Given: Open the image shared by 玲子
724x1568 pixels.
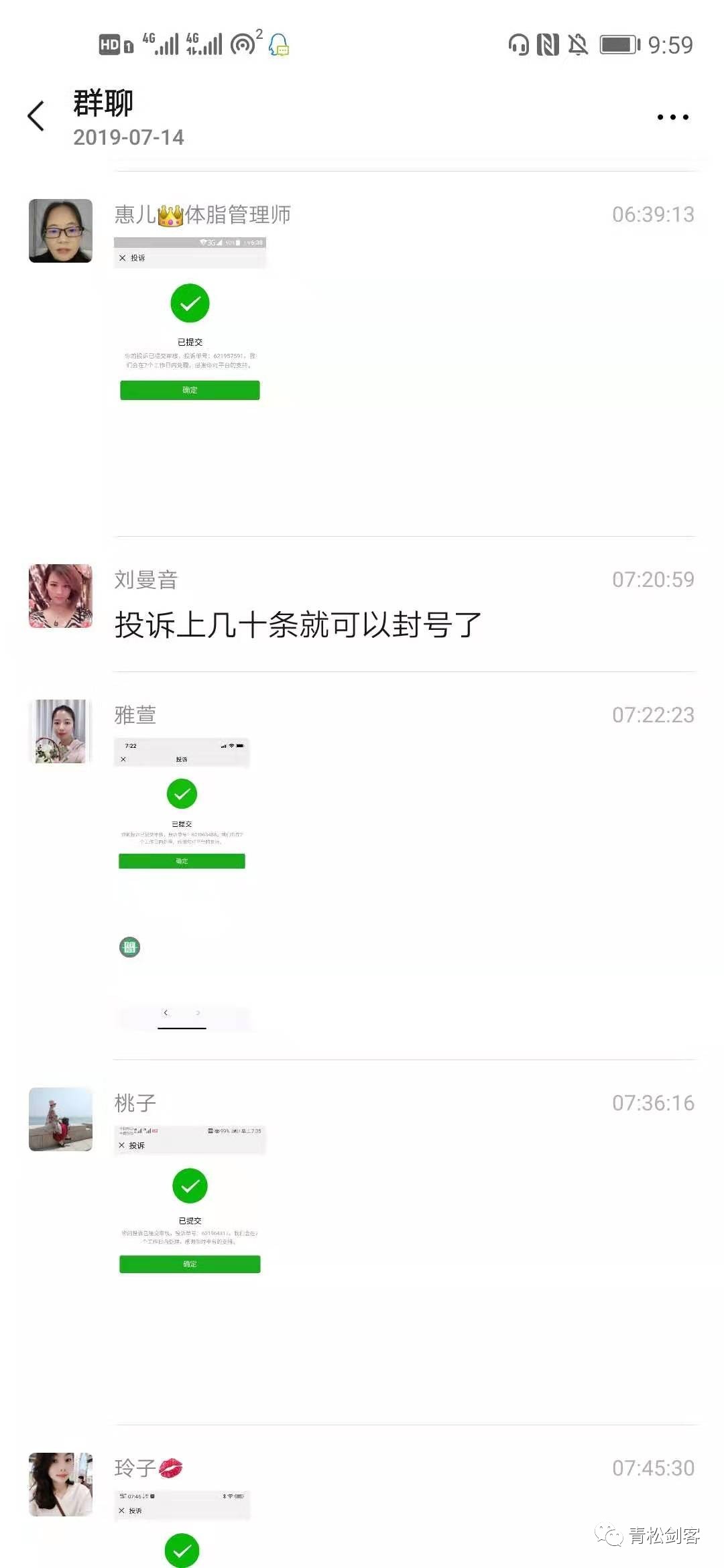Looking at the screenshot, I should click(182, 1531).
